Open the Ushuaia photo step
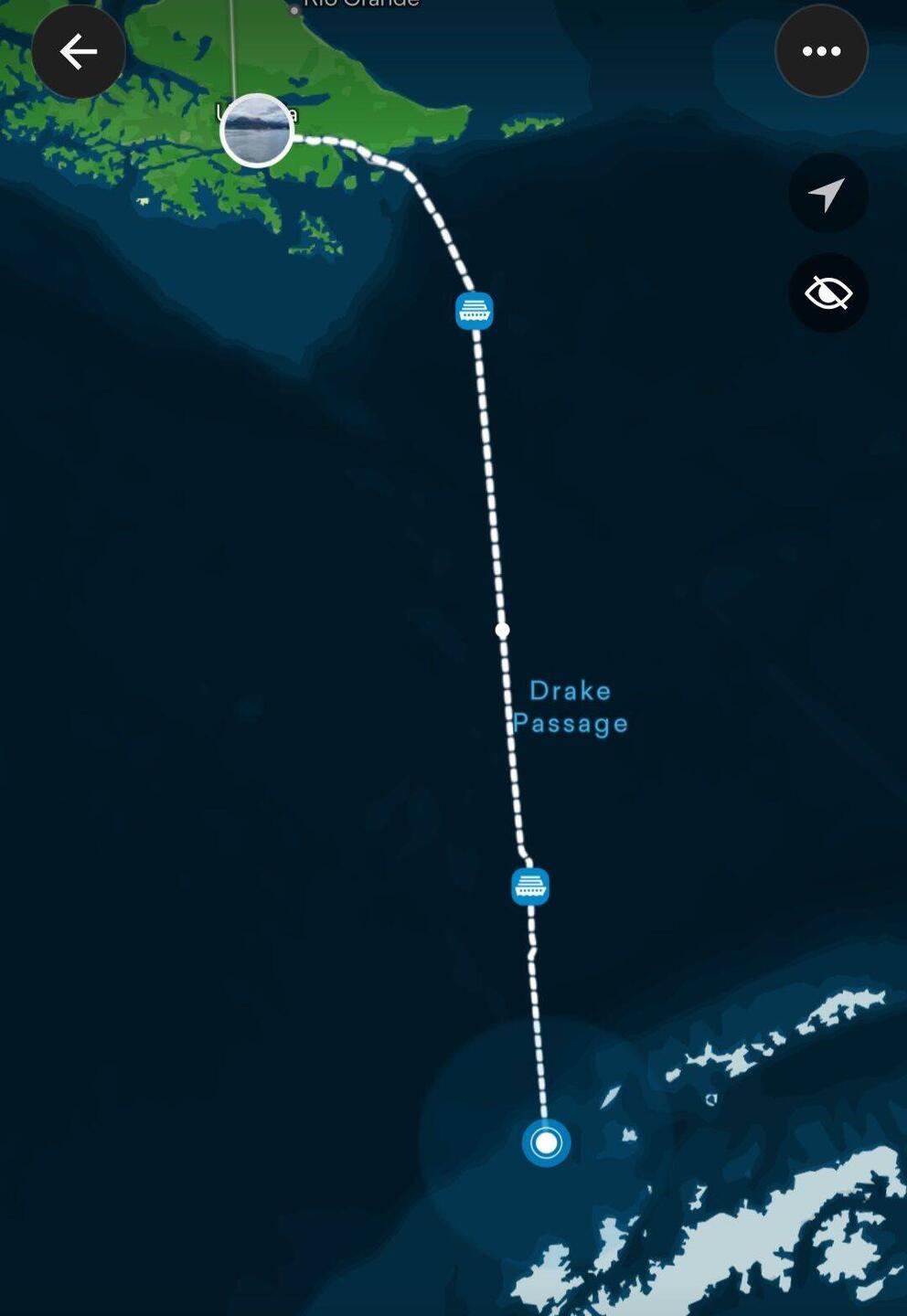The height and width of the screenshot is (1316, 907). [x=257, y=131]
